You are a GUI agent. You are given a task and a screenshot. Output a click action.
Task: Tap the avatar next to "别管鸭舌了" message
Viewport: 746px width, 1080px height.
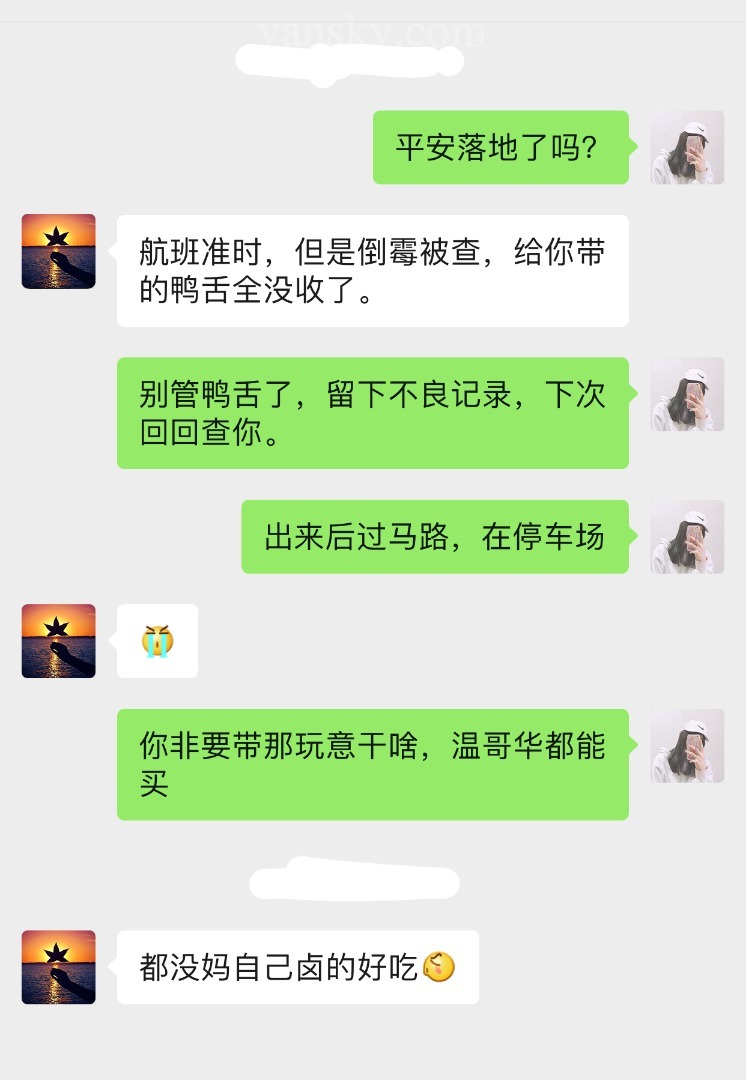[687, 394]
